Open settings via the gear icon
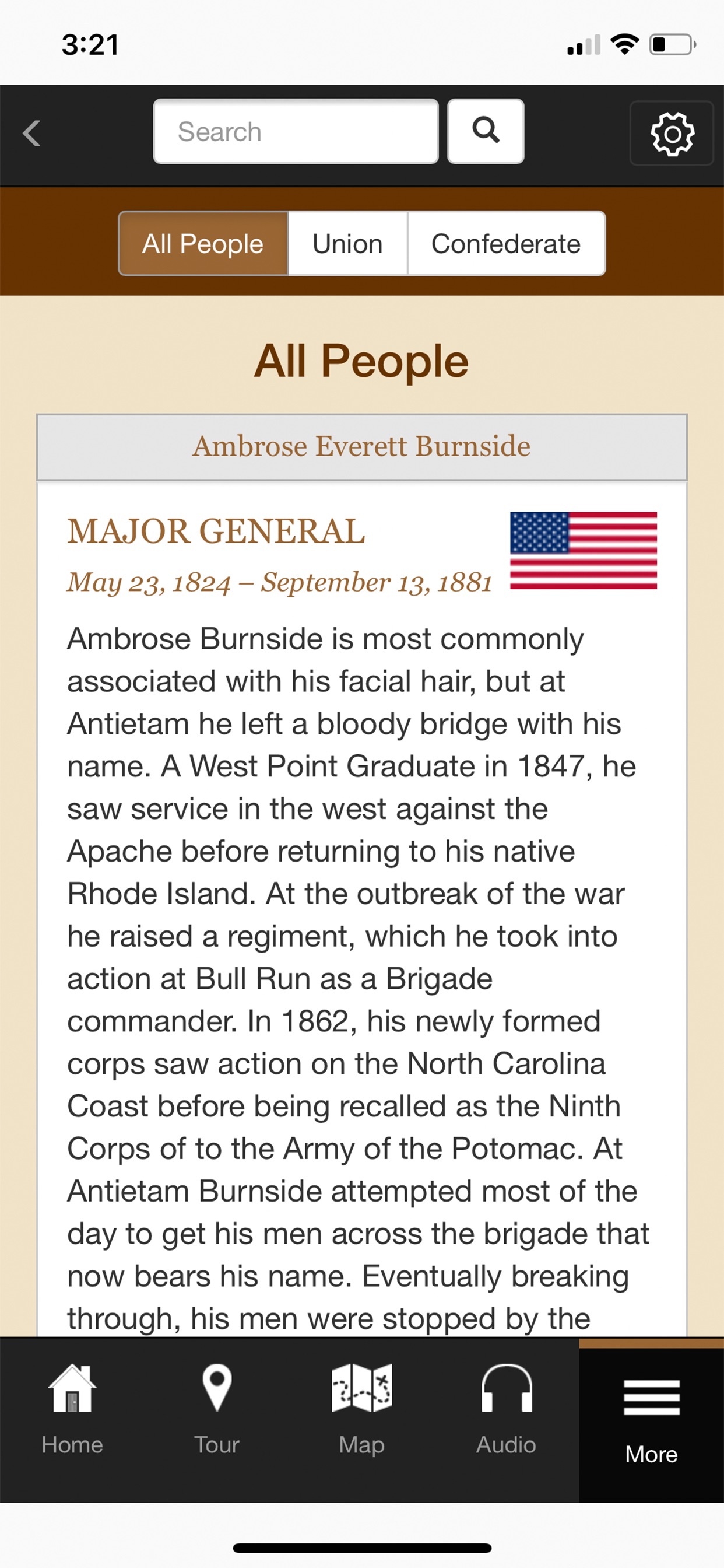Viewport: 724px width, 1568px height. (672, 134)
